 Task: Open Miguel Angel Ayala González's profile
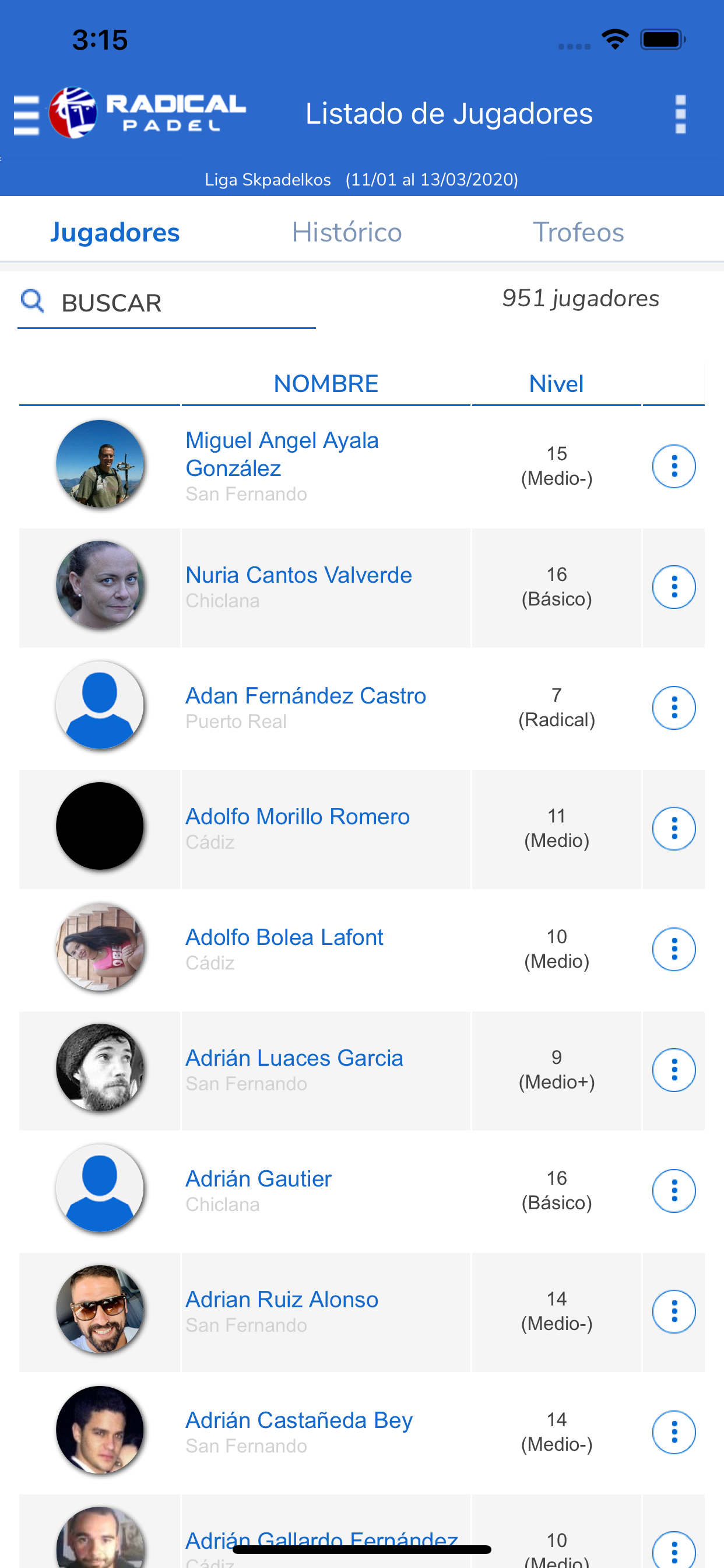pyautogui.click(x=282, y=453)
